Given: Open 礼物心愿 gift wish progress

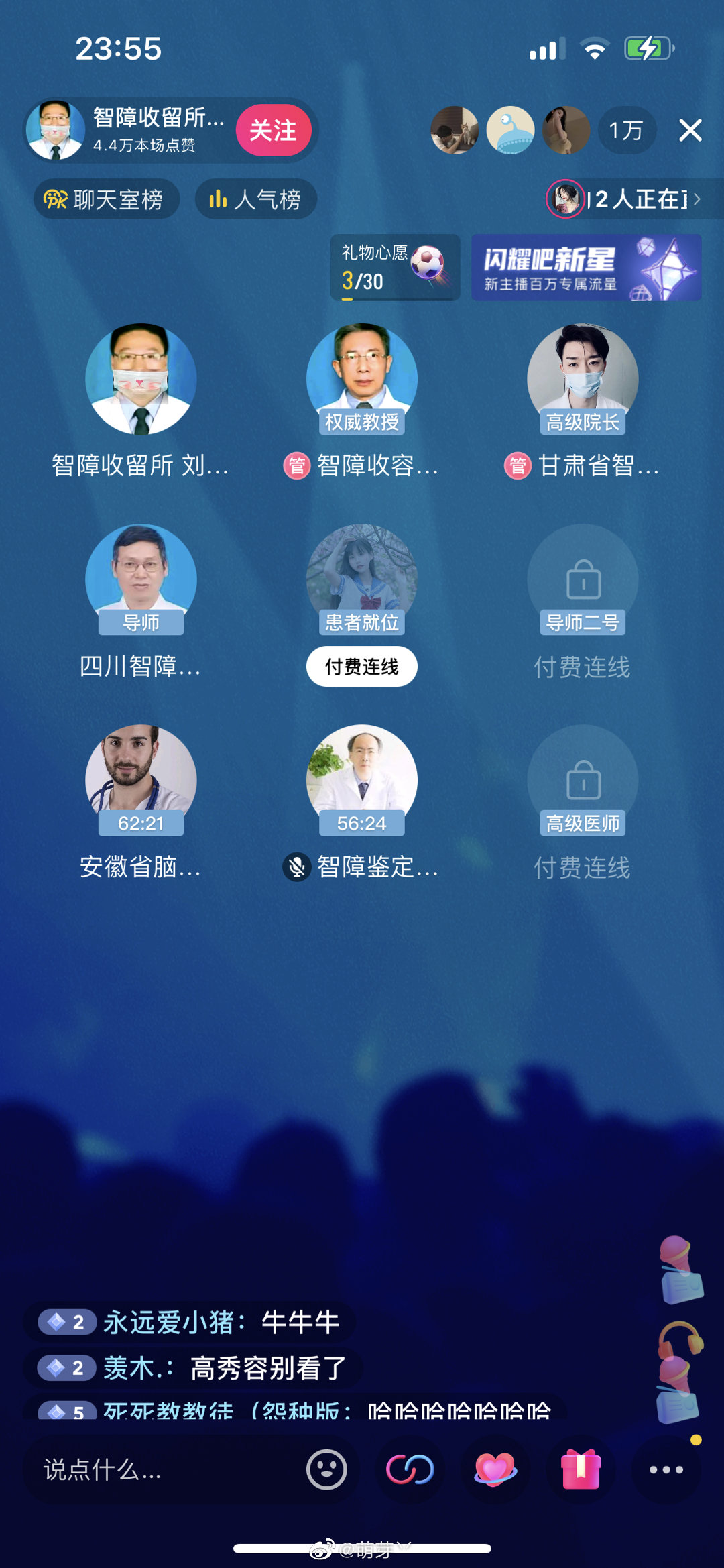Looking at the screenshot, I should coord(395,268).
